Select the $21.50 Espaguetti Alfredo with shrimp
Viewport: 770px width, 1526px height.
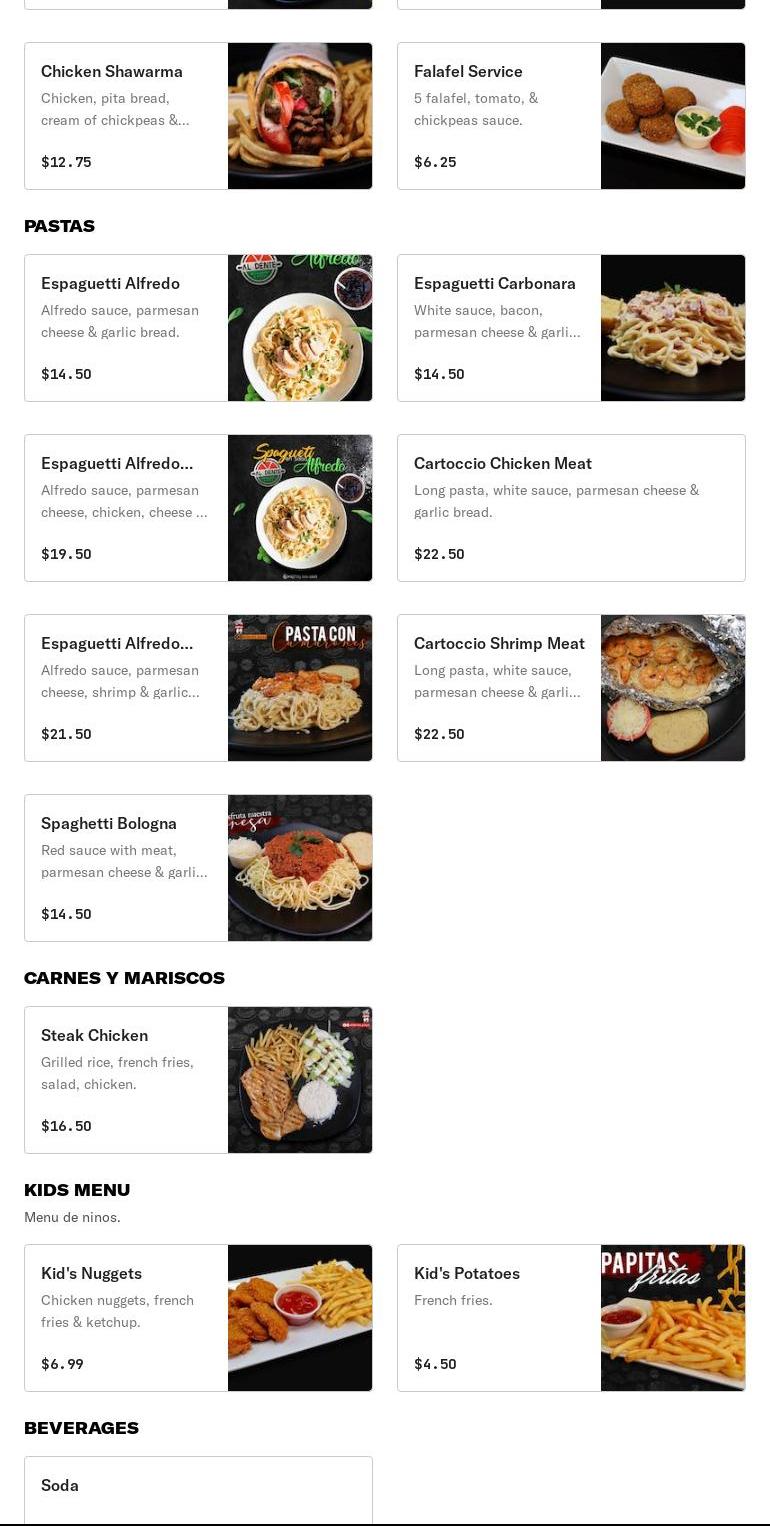(x=198, y=688)
